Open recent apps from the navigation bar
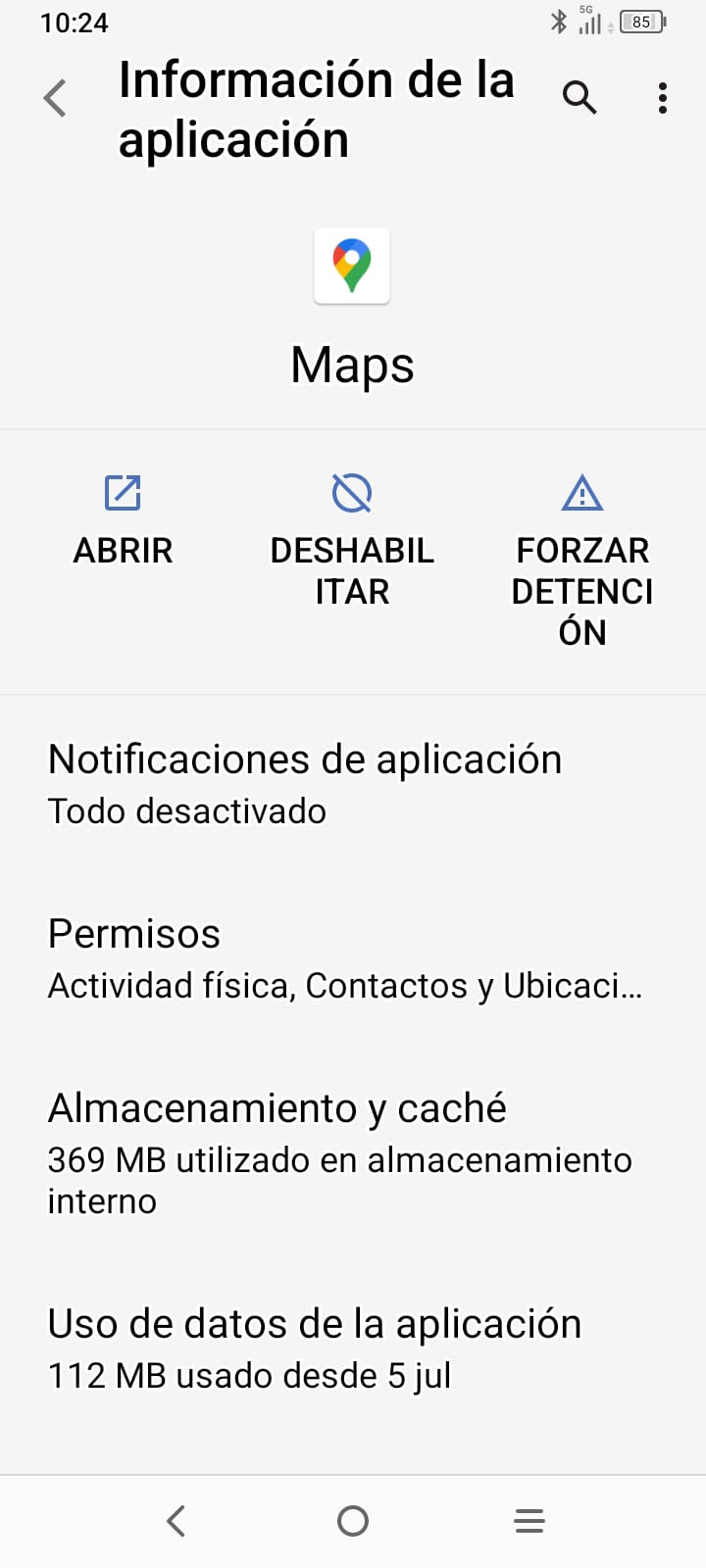The width and height of the screenshot is (706, 1568). pyautogui.click(x=529, y=1521)
